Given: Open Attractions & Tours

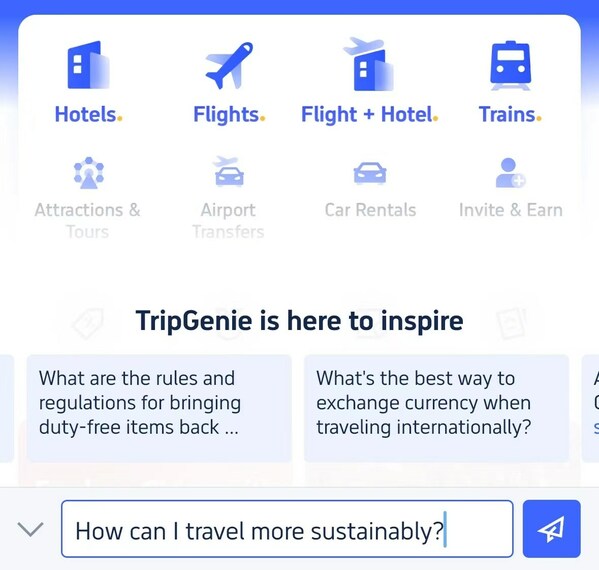Looking at the screenshot, I should click(x=88, y=198).
